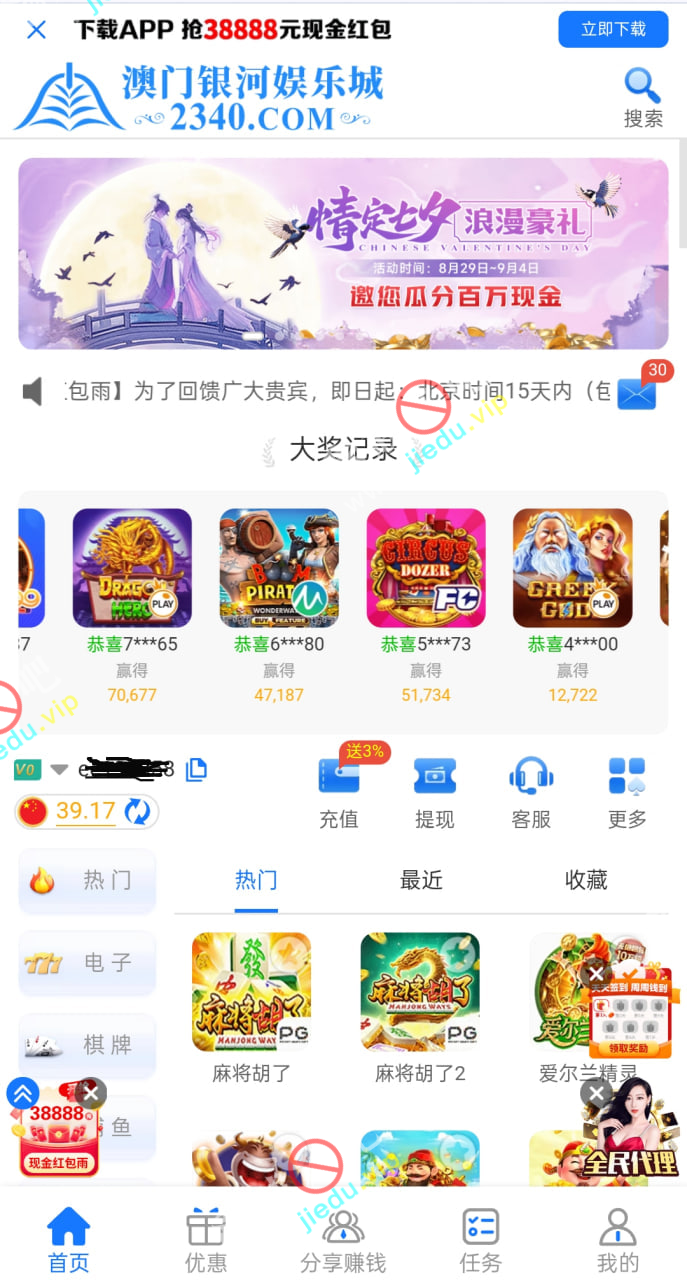Viewport: 687px width, 1280px height.
Task: Open the 搜索 search icon
Action: [643, 98]
